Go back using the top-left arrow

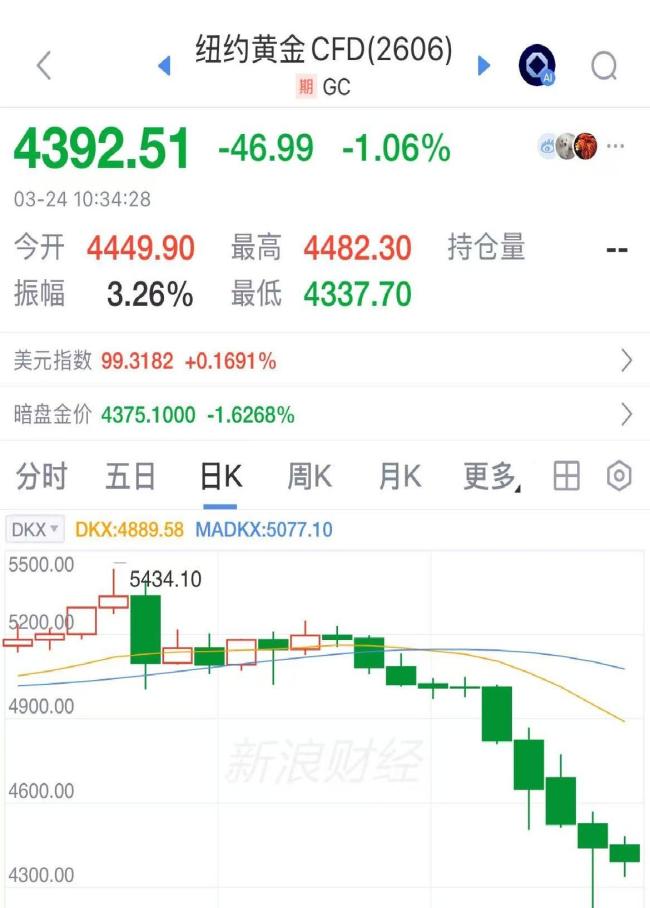pos(43,66)
